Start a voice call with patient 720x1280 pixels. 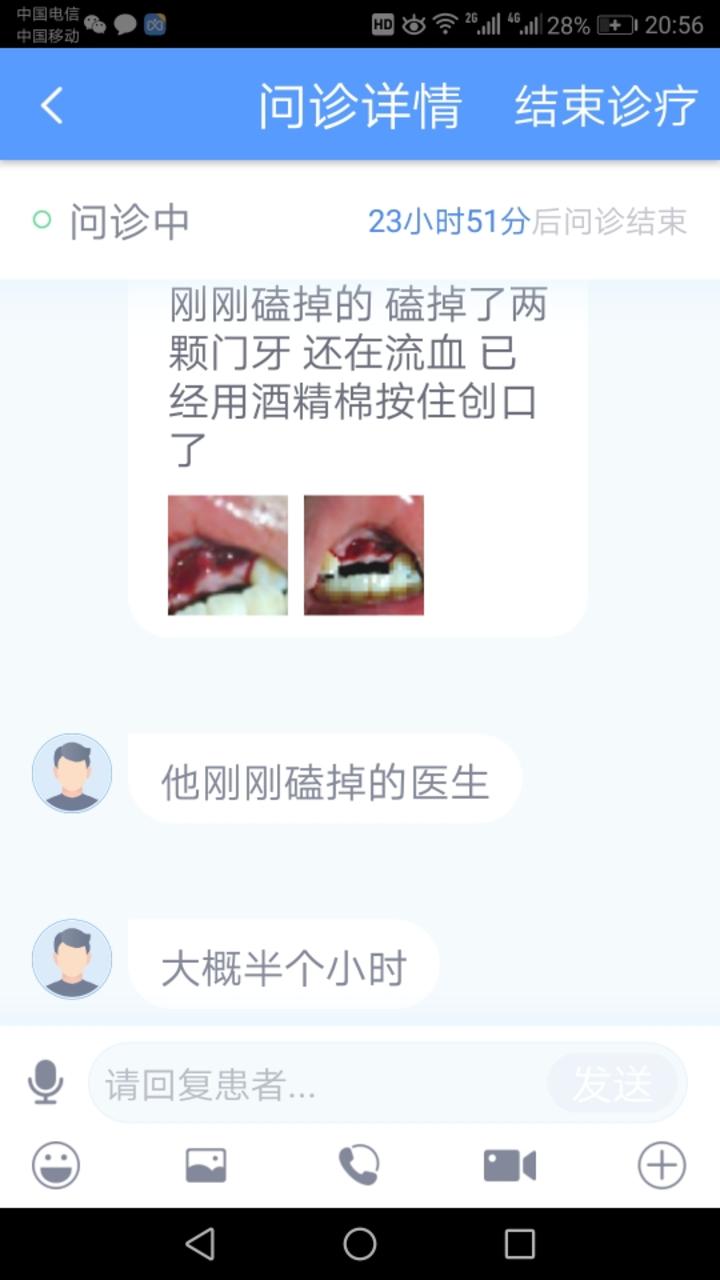click(359, 1165)
